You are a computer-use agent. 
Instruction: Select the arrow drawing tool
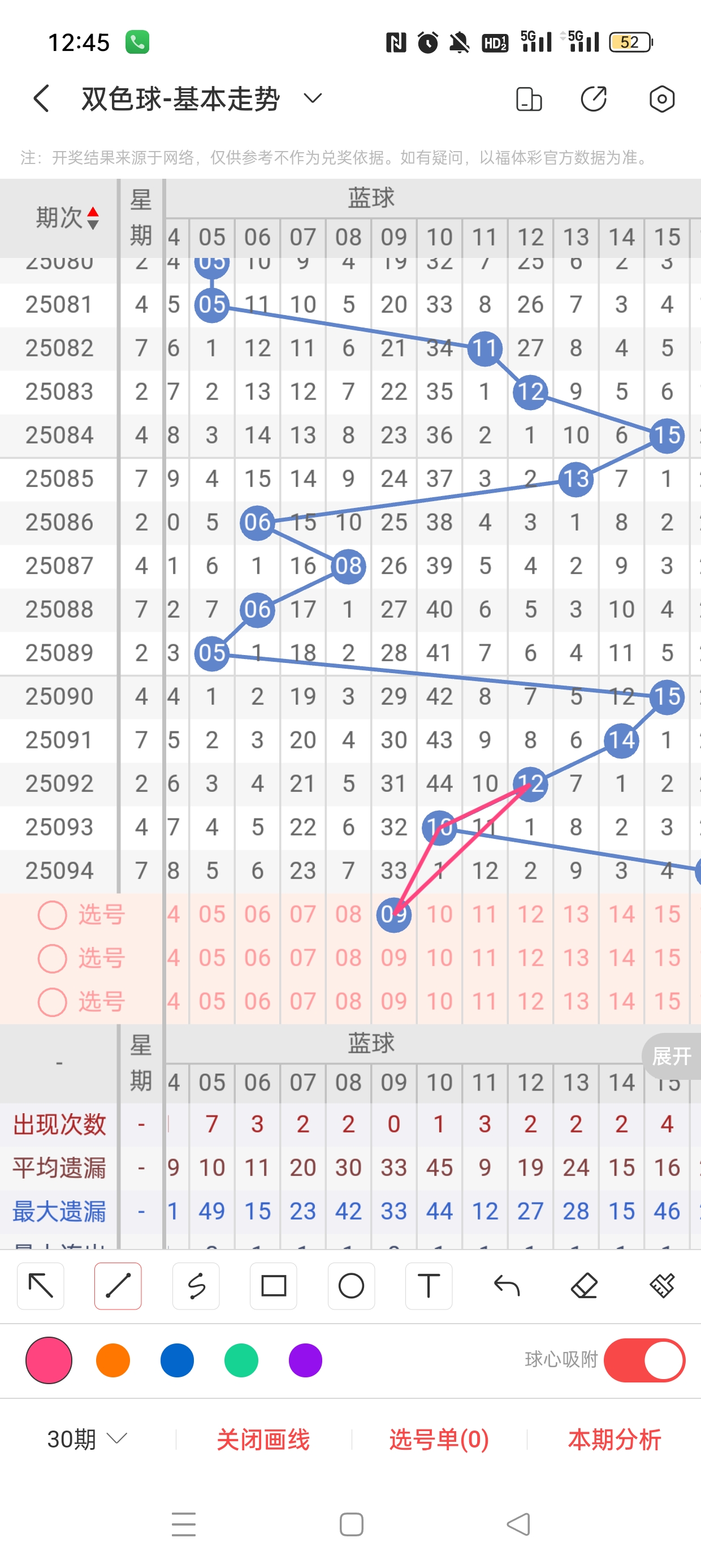(41, 1286)
